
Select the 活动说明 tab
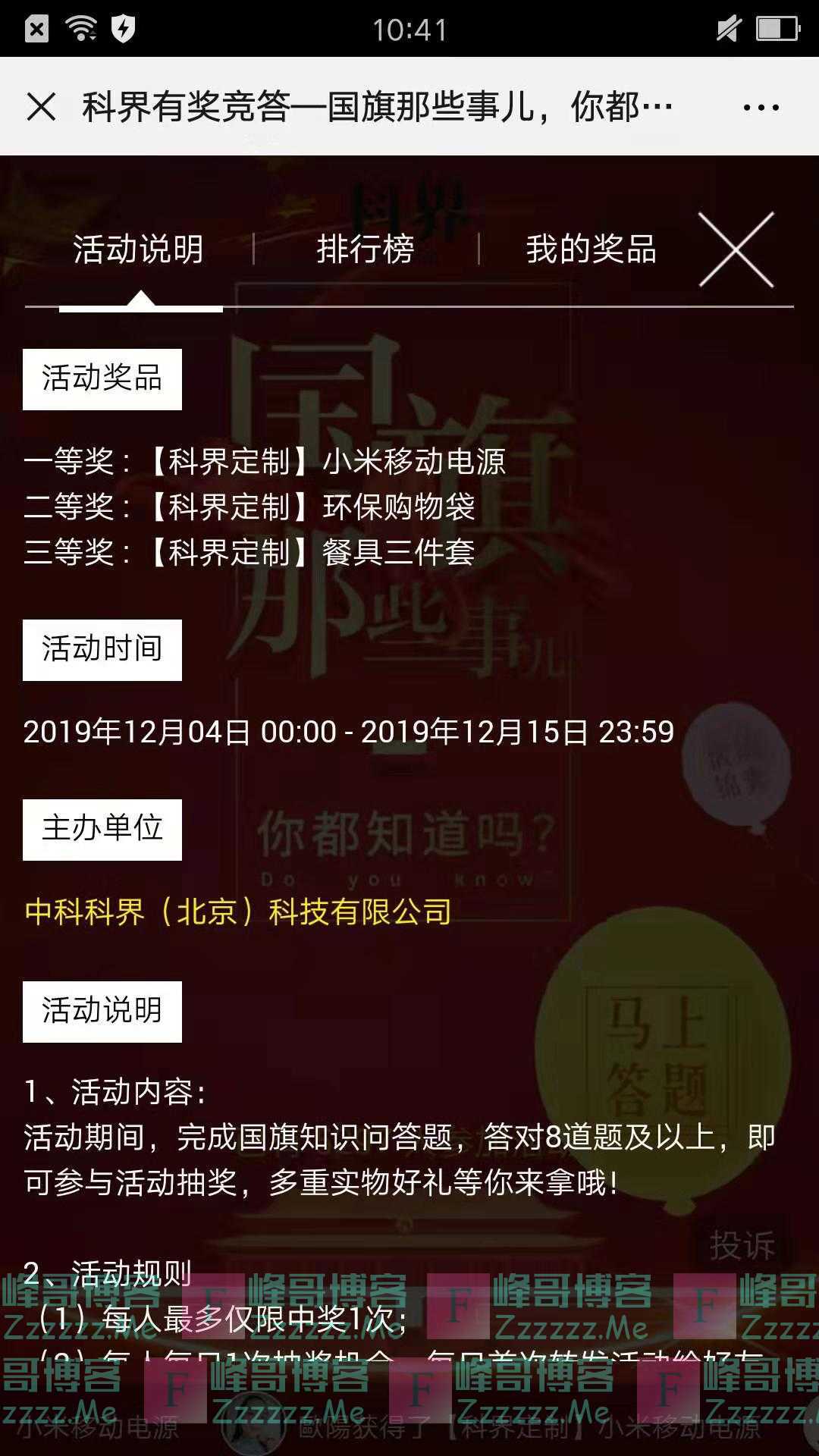tap(139, 249)
